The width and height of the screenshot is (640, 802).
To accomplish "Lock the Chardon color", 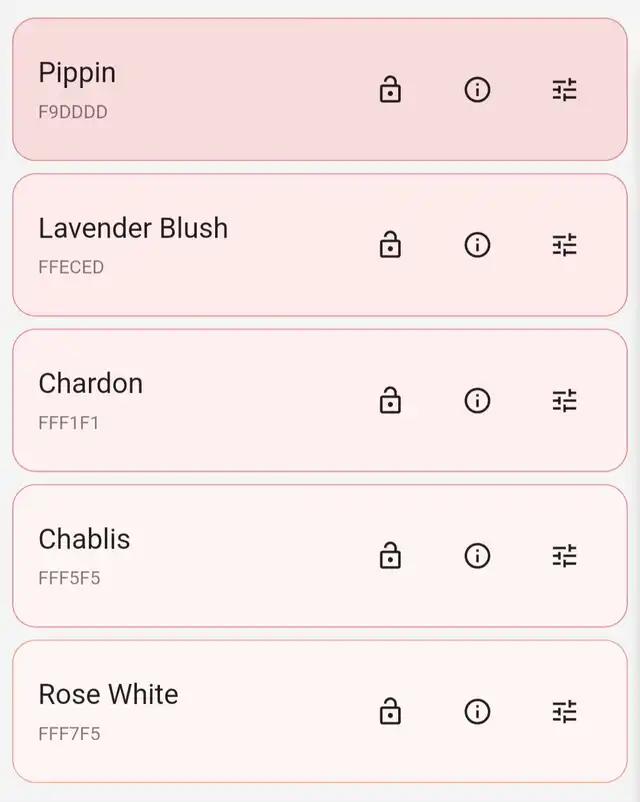I will [390, 401].
